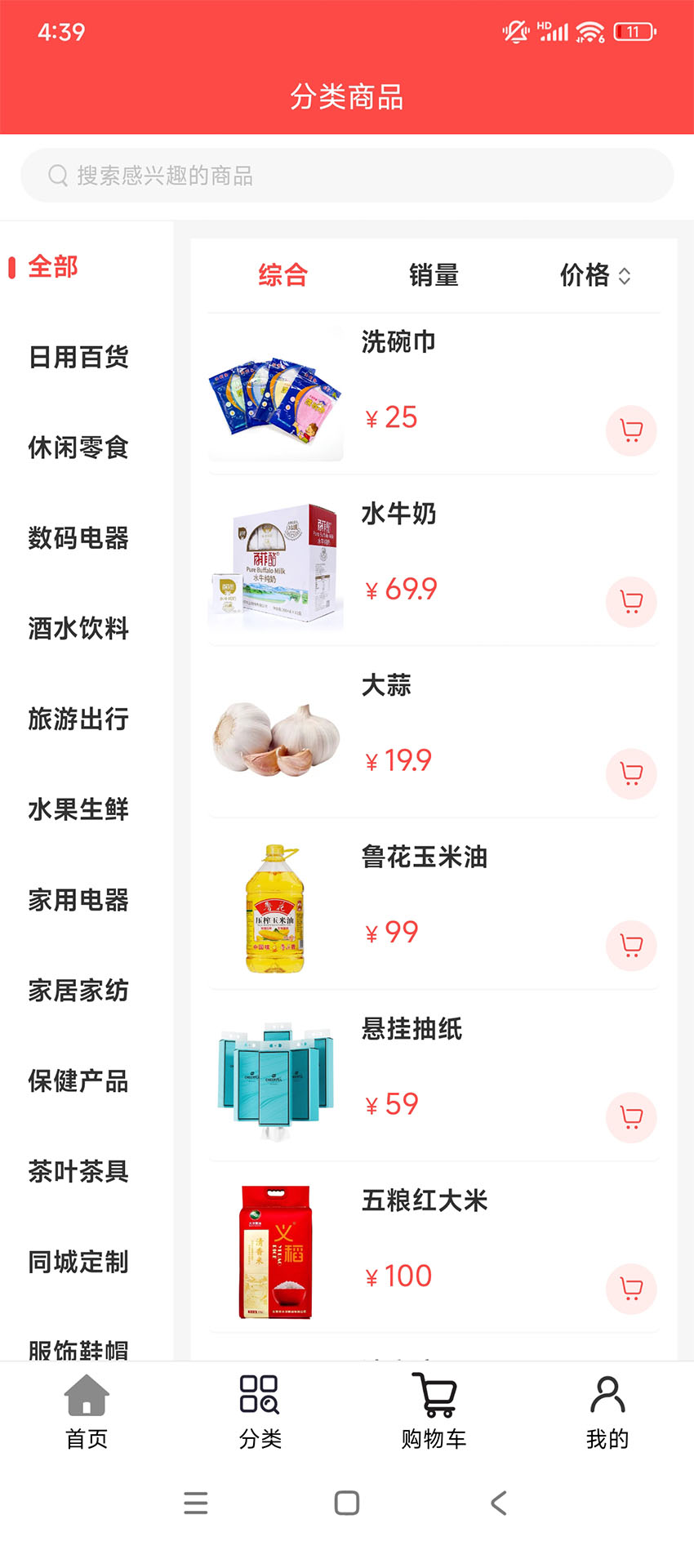Viewport: 694px width, 1568px height.
Task: Select the 综合 sorting tab
Action: [282, 276]
